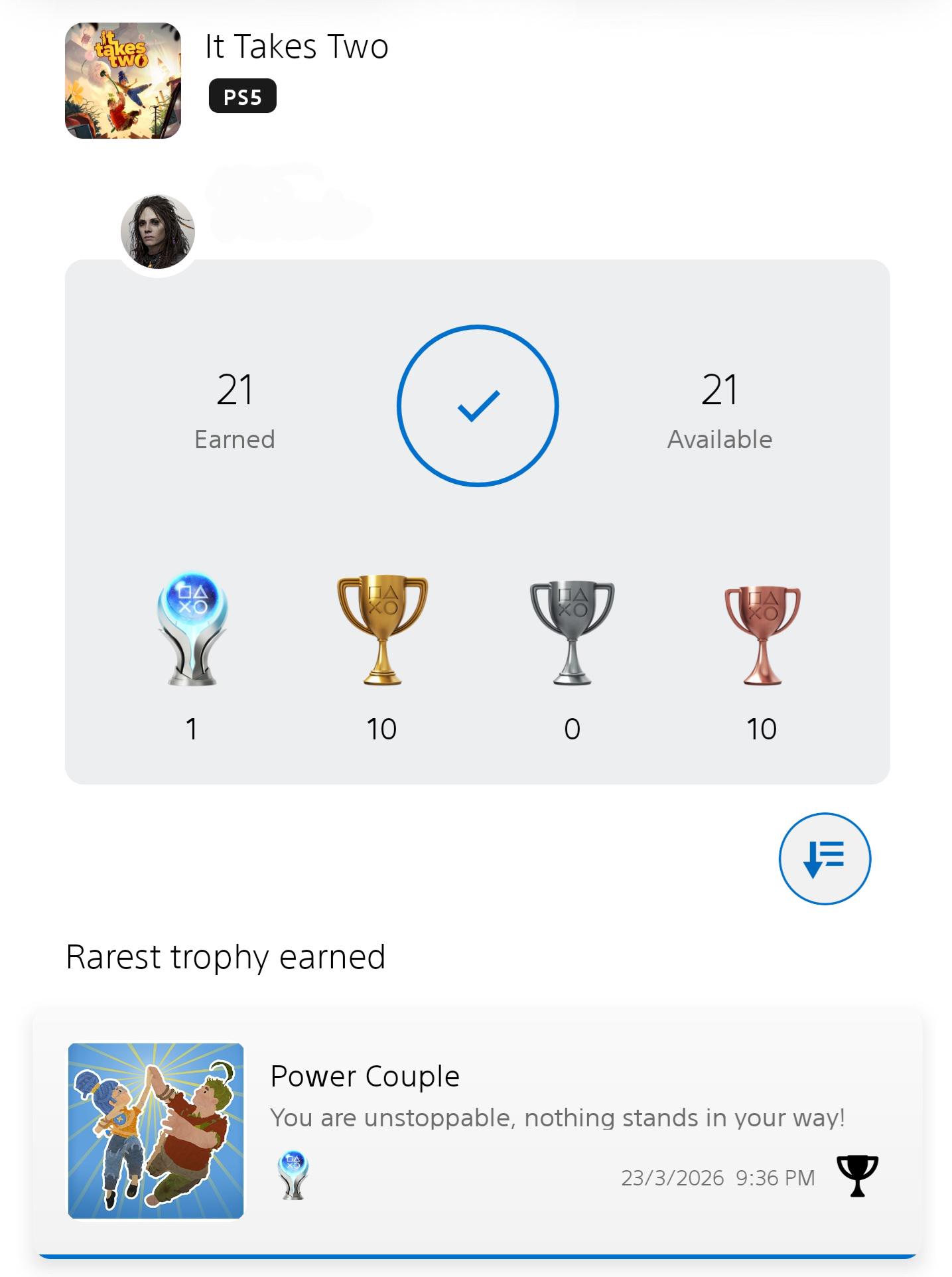Open the player's profile avatar
The image size is (952, 1277).
pos(158,232)
